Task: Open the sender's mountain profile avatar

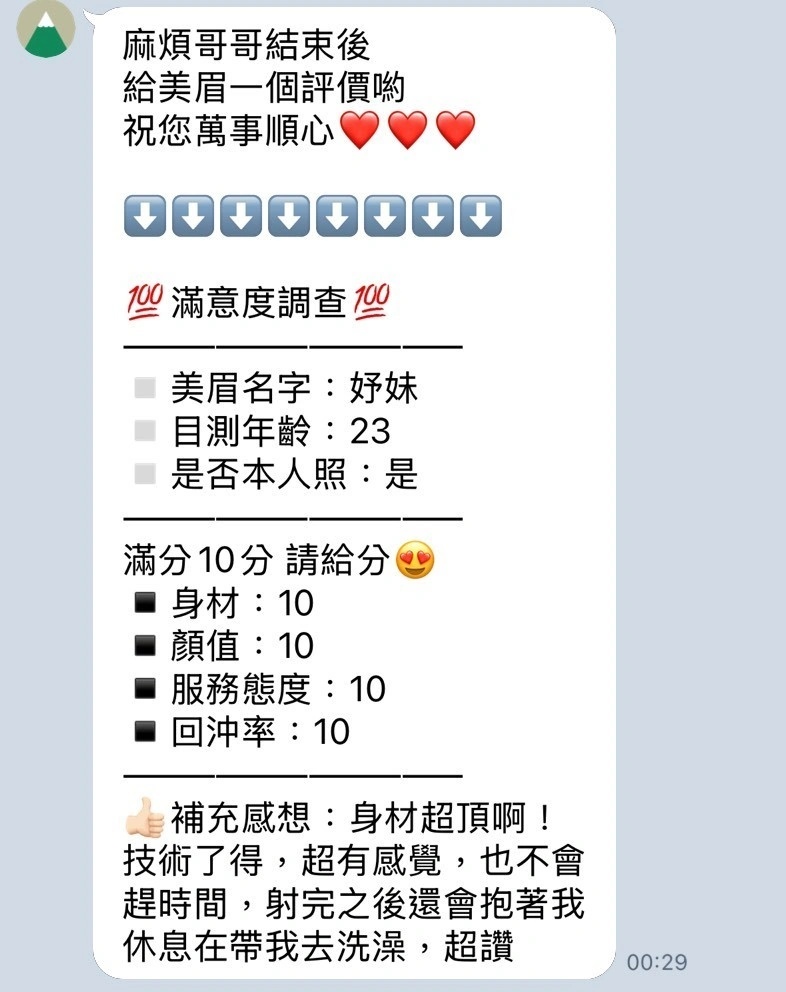Action: point(44,28)
